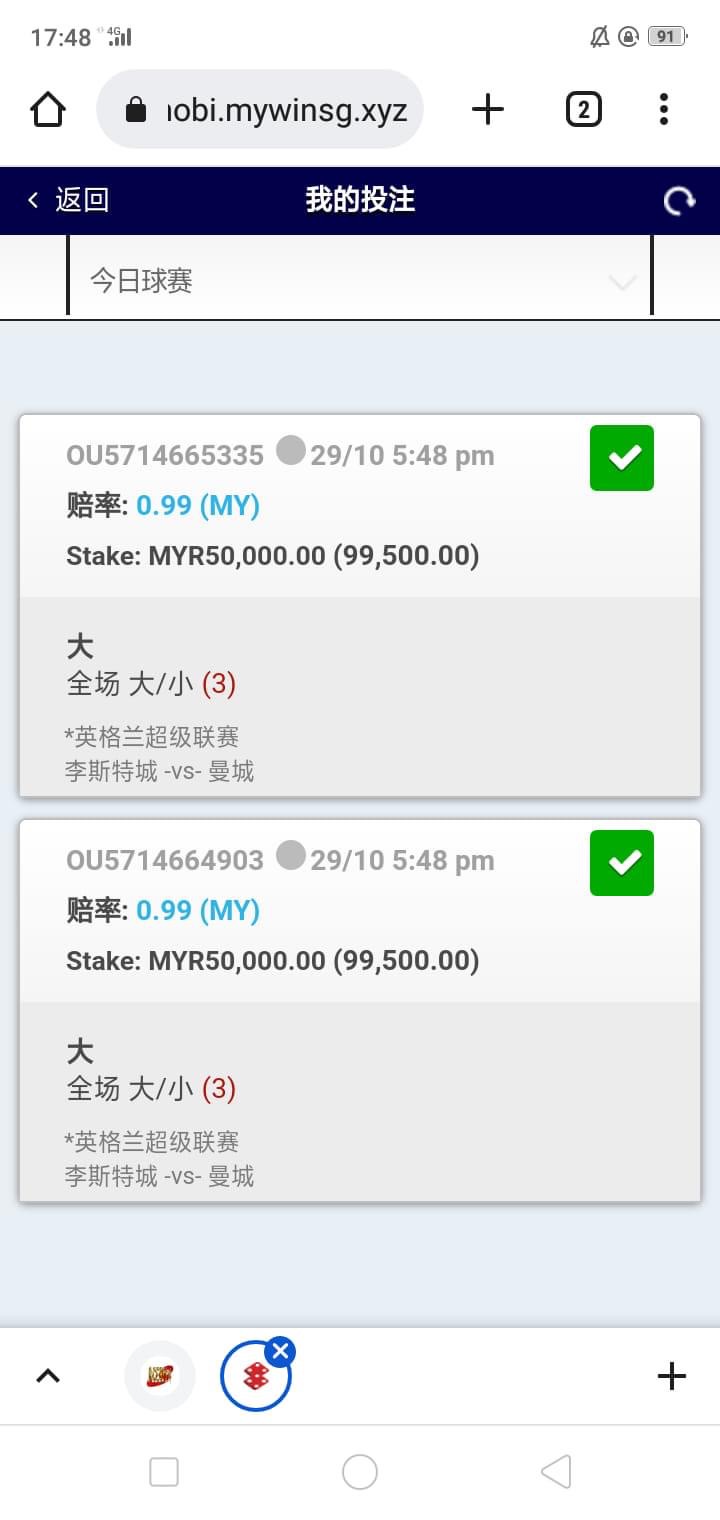View the open tabs switcher
The width and height of the screenshot is (720, 1520).
click(x=584, y=109)
